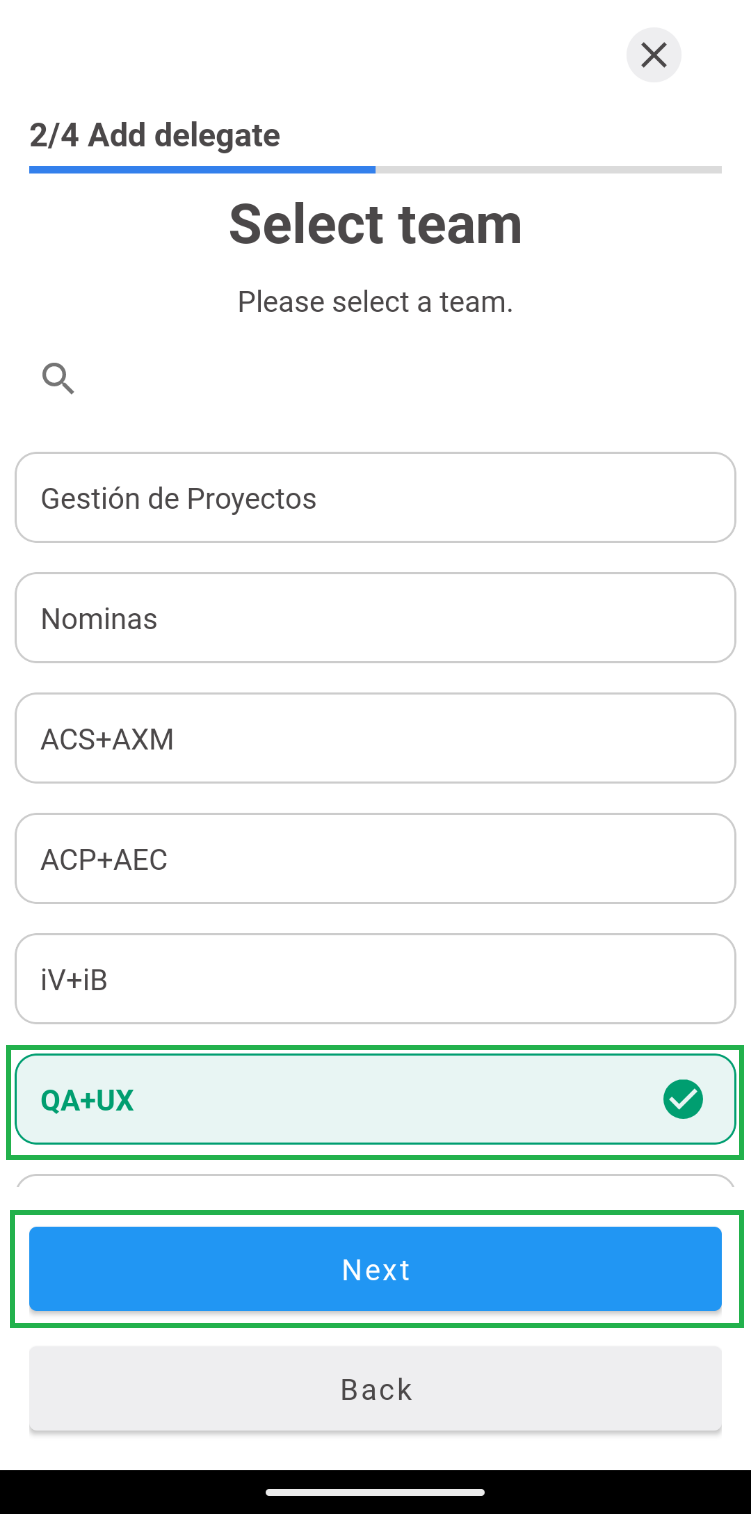Select the Gestión de Proyectos team
751x1514 pixels.
click(375, 498)
